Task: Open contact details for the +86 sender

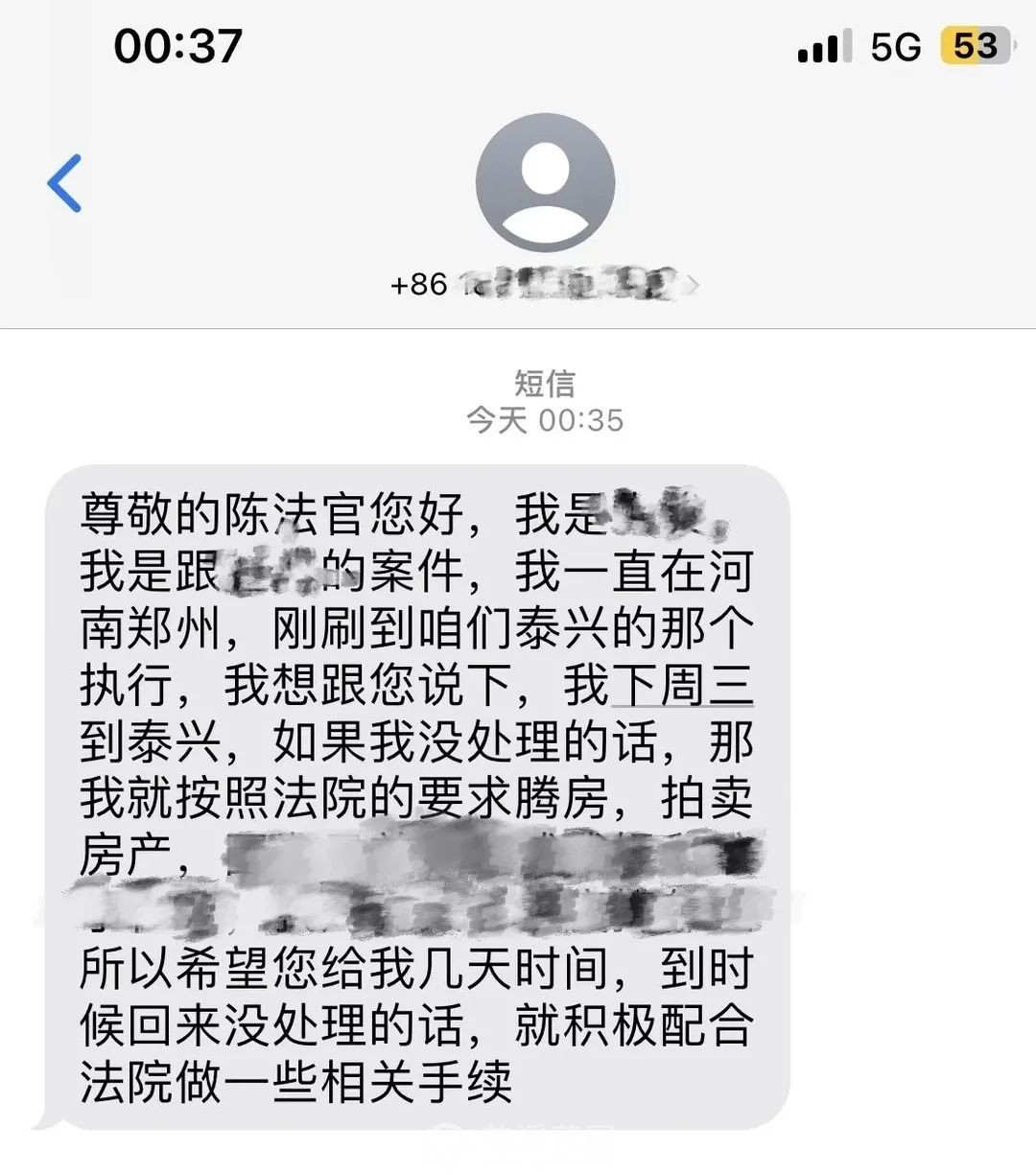Action: pyautogui.click(x=544, y=284)
